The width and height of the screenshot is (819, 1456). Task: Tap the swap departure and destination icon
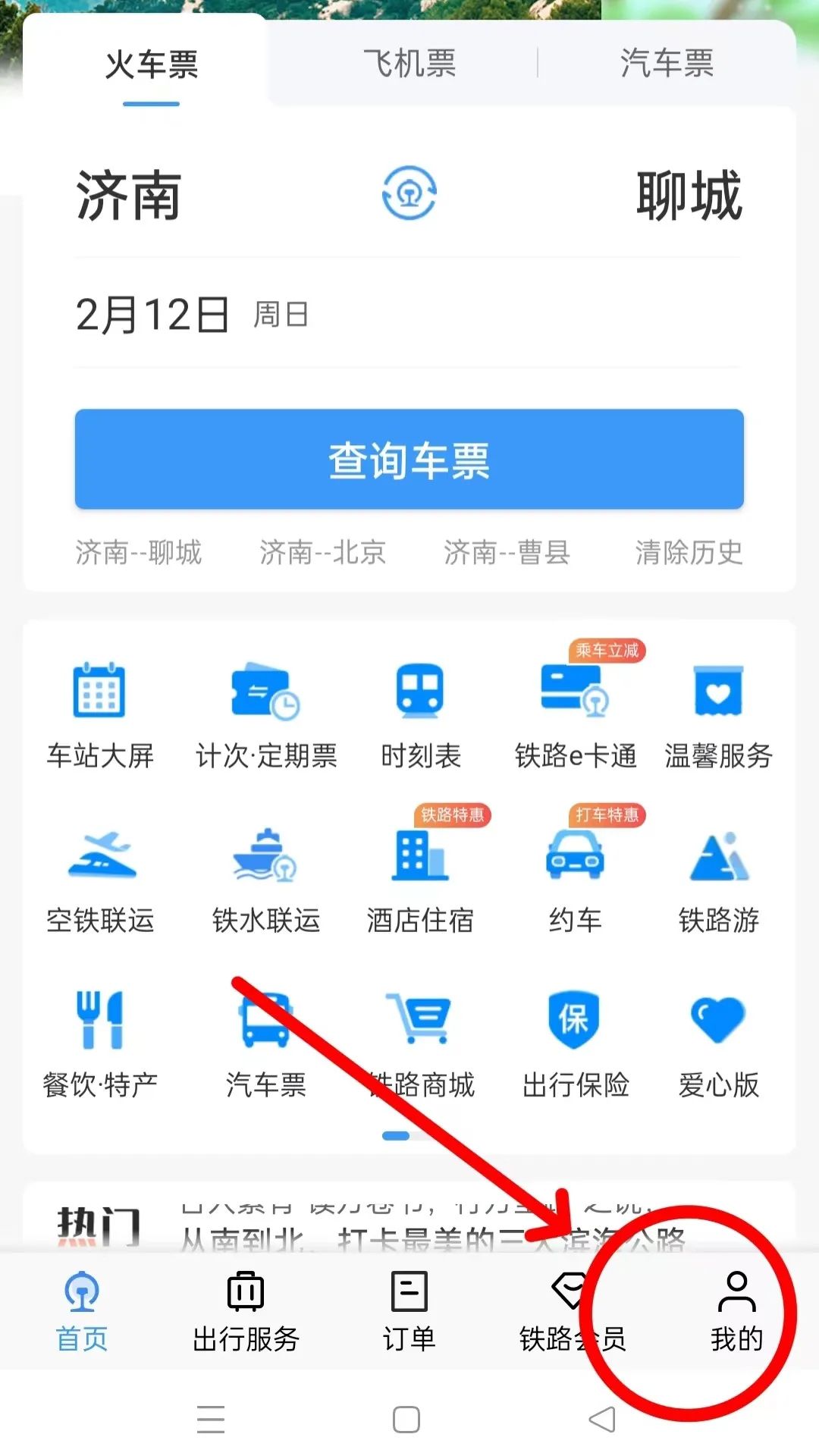[x=409, y=193]
